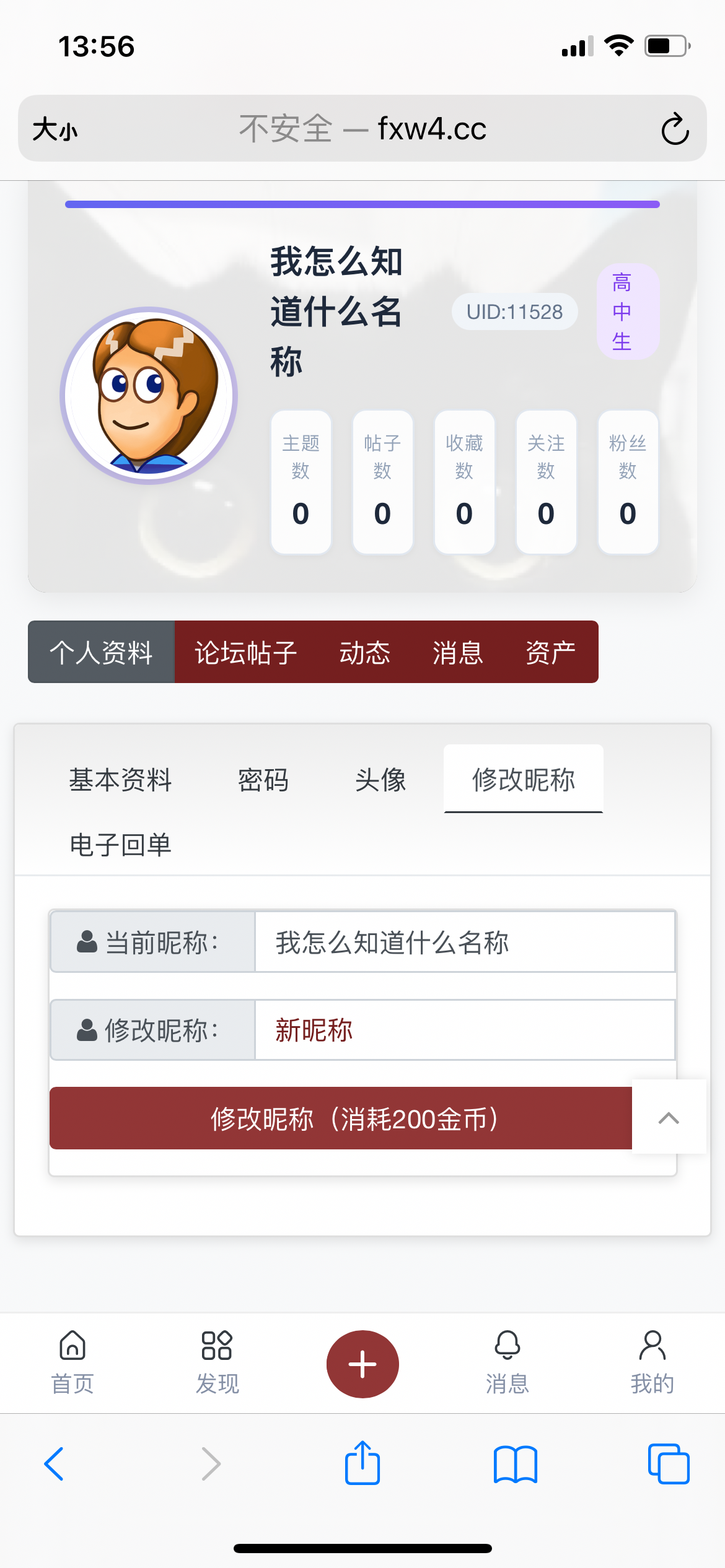Screen dimensions: 725x1568
Task: Tap the back-to-top arrow button
Action: coord(669,1117)
